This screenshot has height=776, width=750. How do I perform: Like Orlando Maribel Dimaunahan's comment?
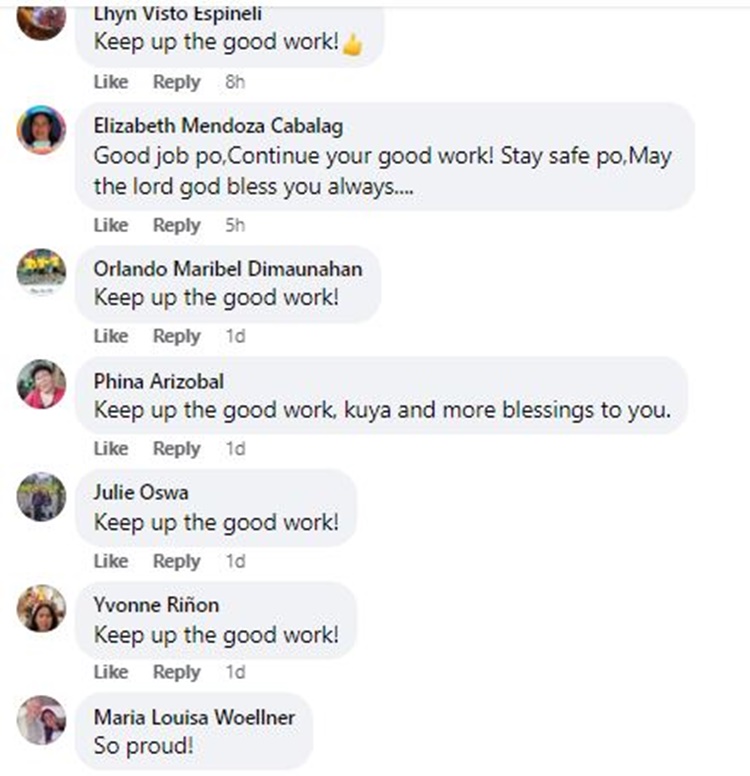pos(111,337)
